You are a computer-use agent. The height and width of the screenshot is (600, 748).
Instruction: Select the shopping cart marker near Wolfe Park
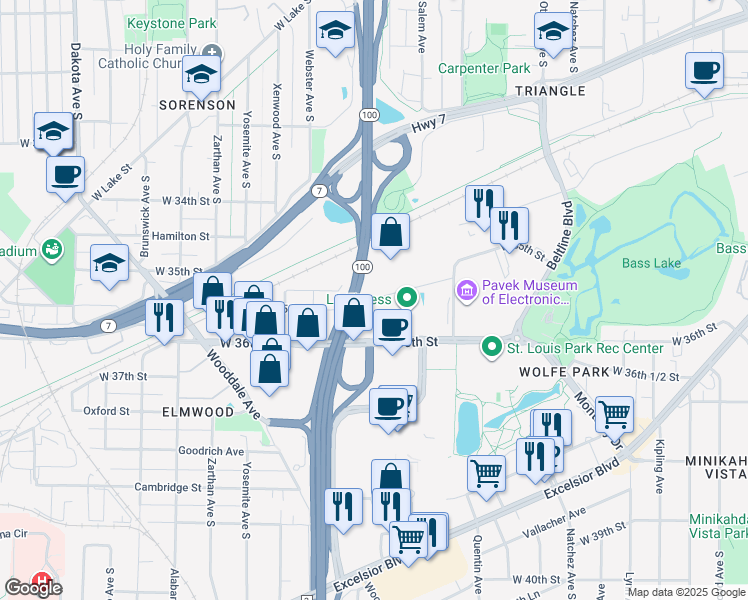pyautogui.click(x=614, y=413)
